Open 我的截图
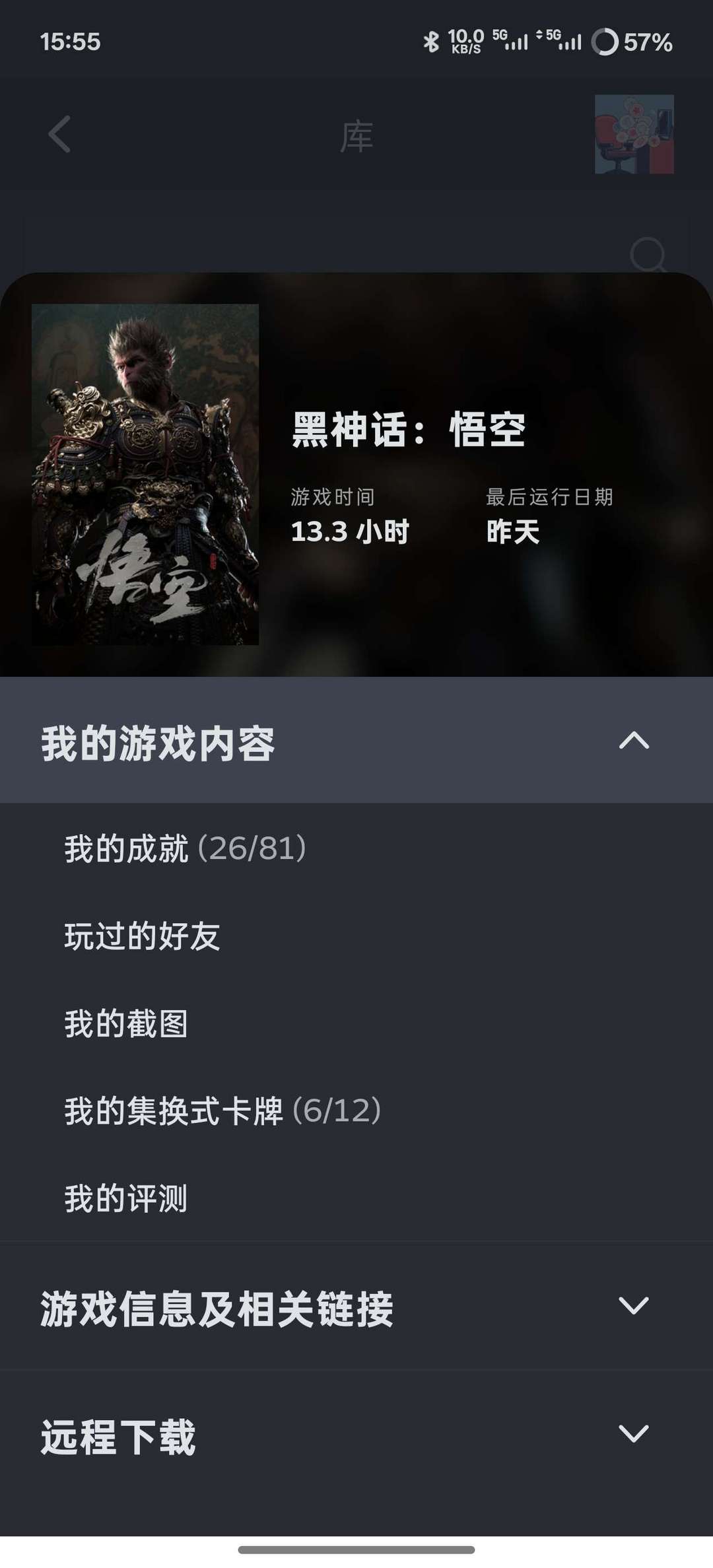 356,1023
